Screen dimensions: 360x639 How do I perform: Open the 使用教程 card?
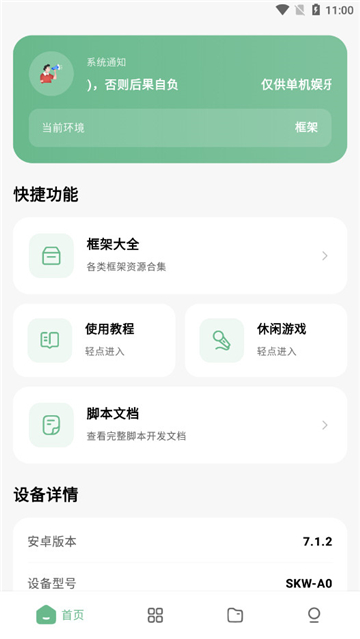94,340
